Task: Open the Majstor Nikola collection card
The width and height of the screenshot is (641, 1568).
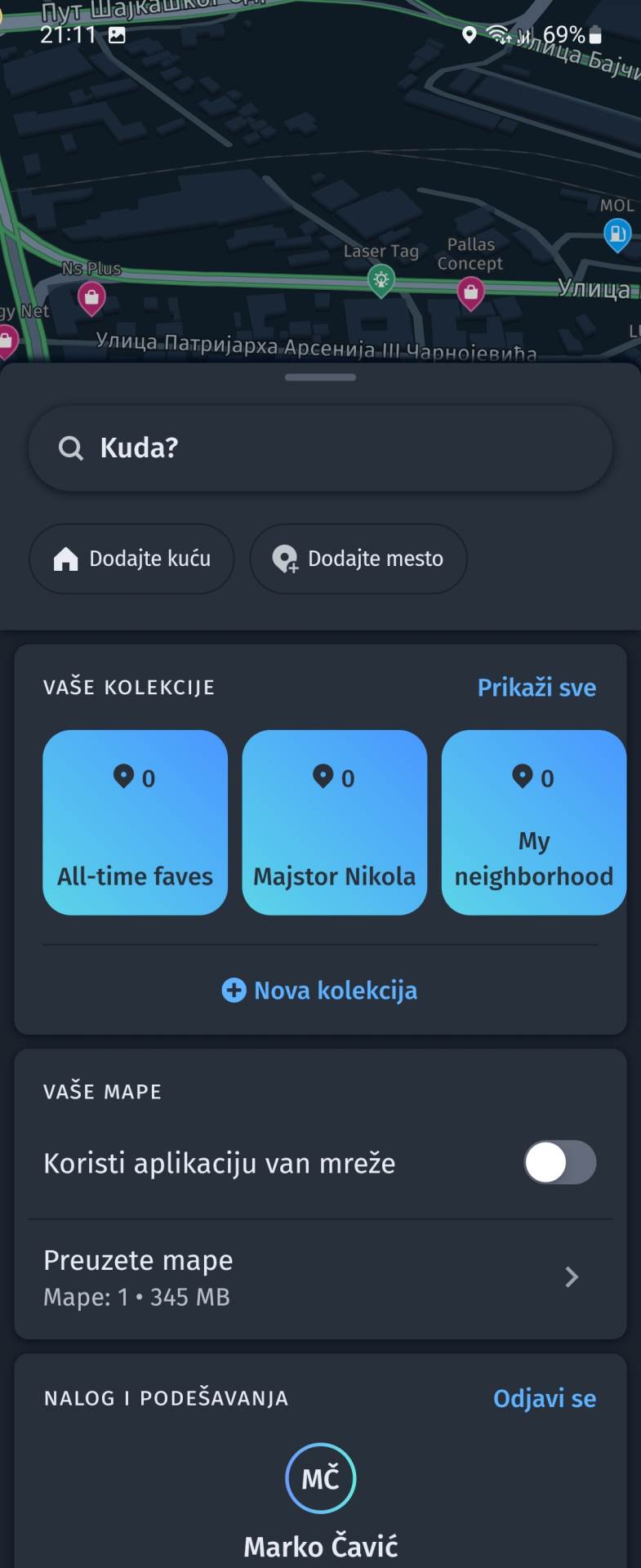Action: click(x=335, y=821)
